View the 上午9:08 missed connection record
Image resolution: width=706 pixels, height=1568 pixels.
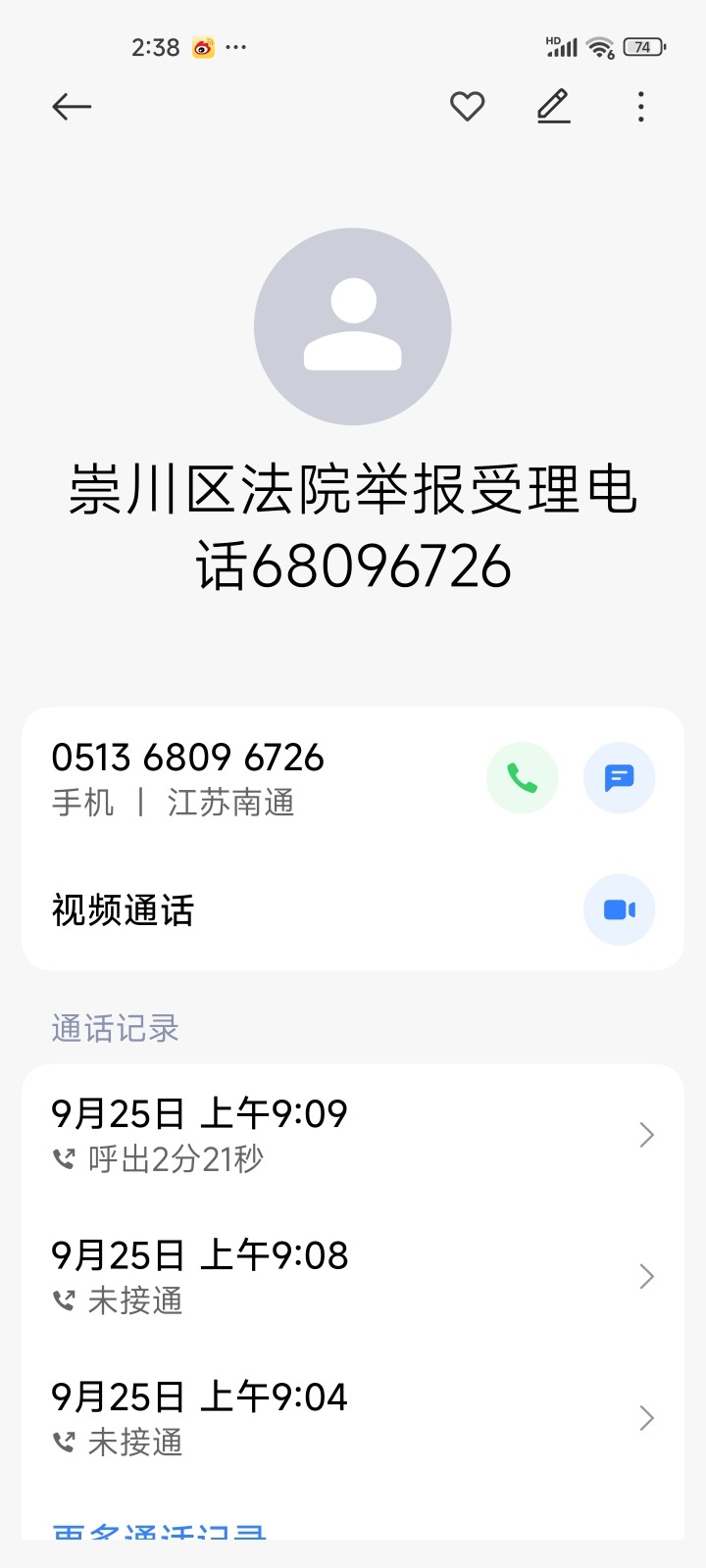352,1276
